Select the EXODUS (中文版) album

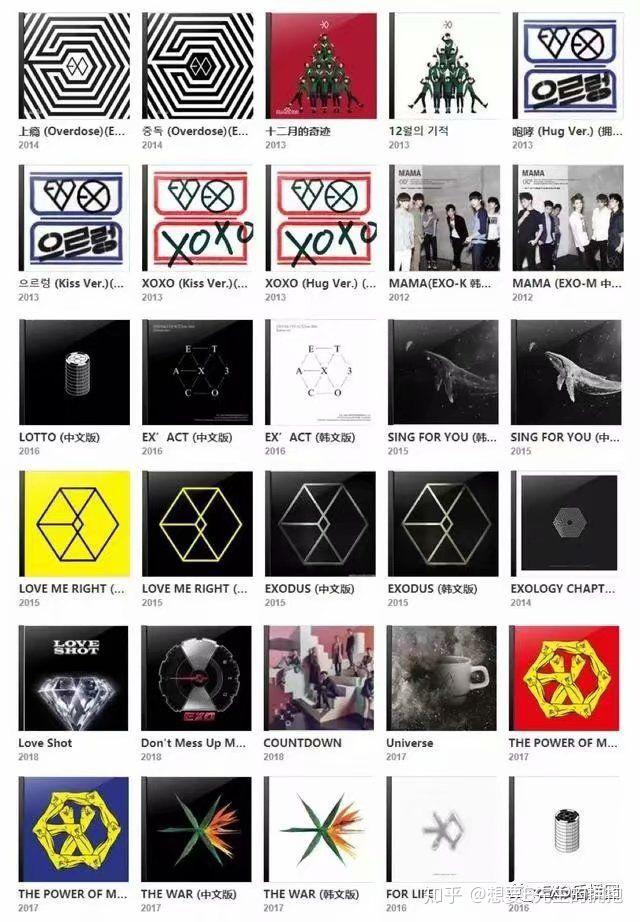320,524
